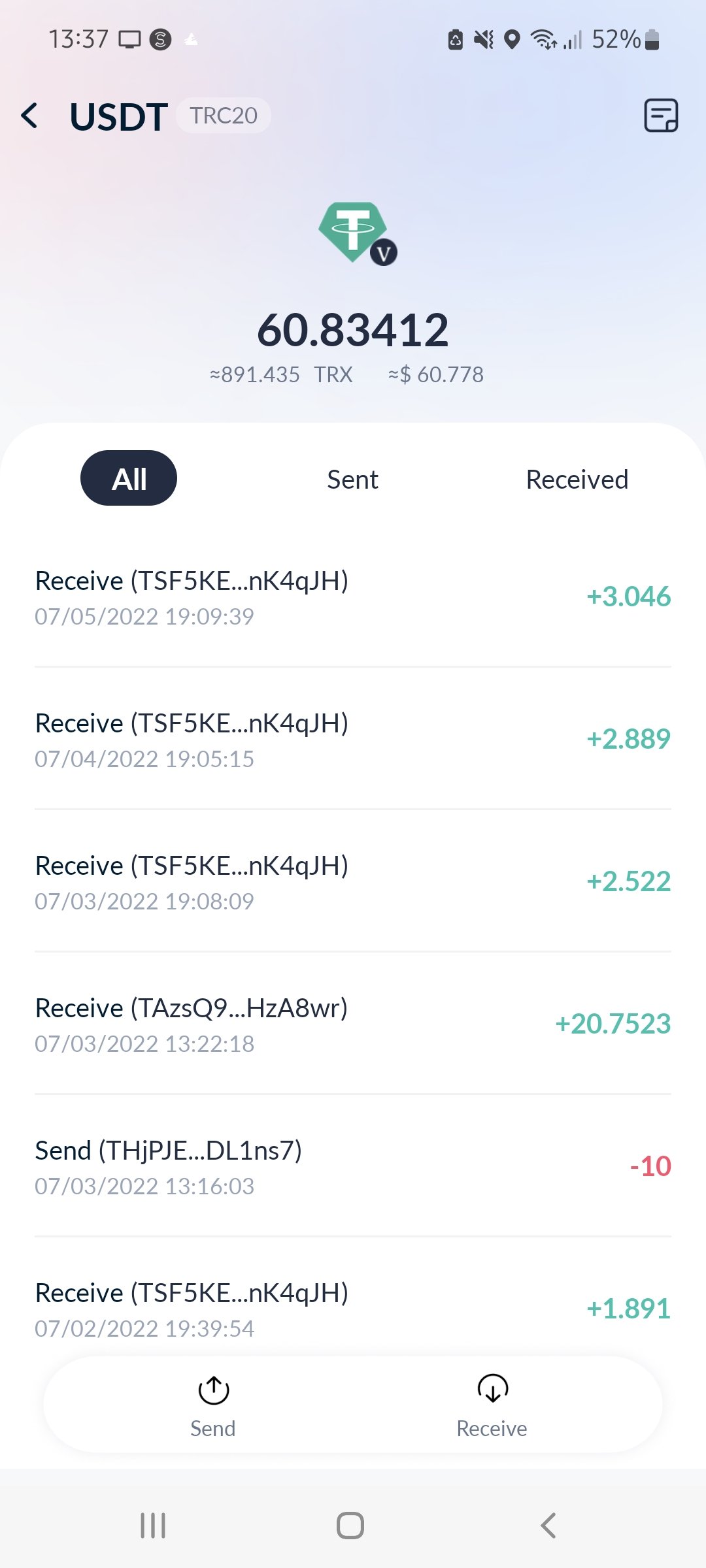Tap the Receive button

pos(492,1406)
